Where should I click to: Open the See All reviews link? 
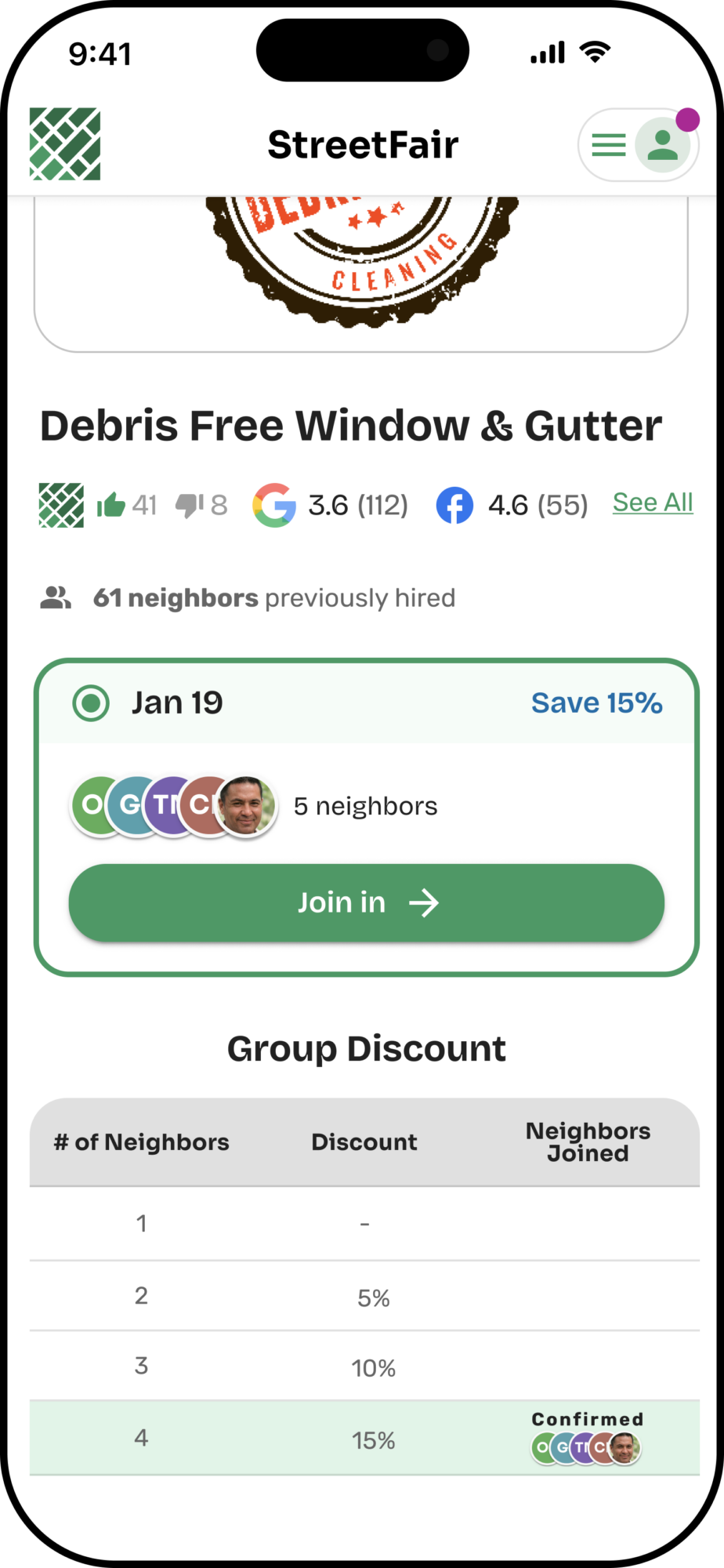pos(652,503)
